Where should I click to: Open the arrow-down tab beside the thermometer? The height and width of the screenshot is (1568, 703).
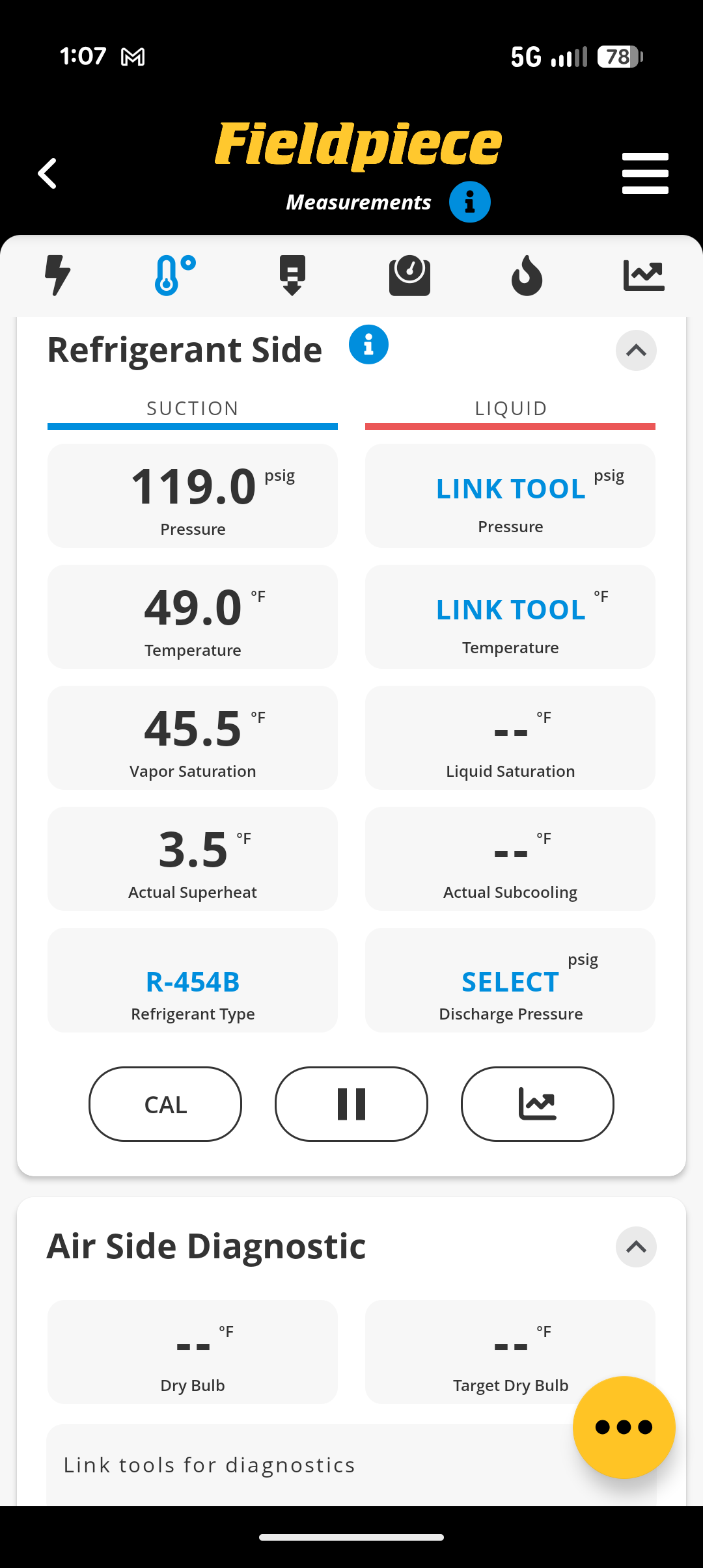(292, 275)
